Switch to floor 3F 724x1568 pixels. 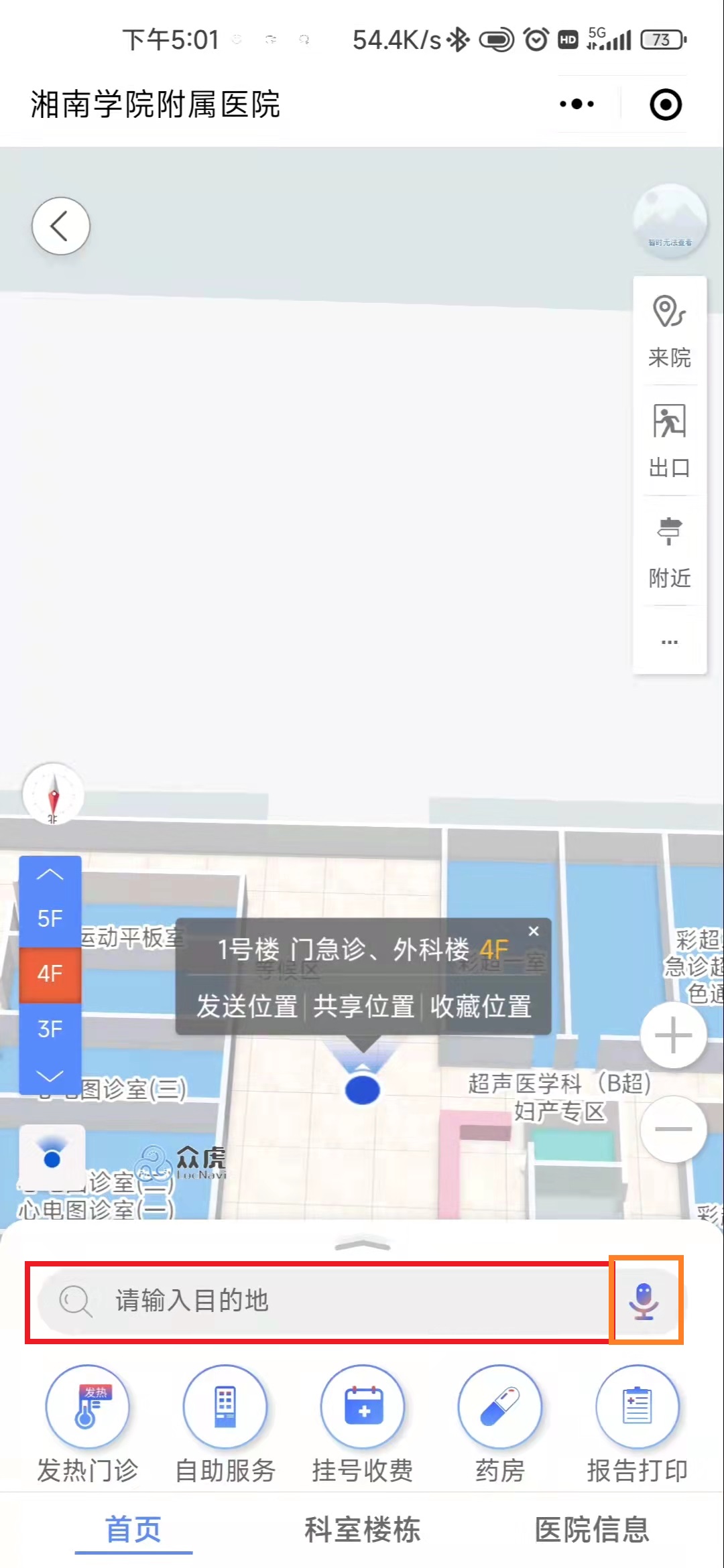pyautogui.click(x=50, y=1029)
